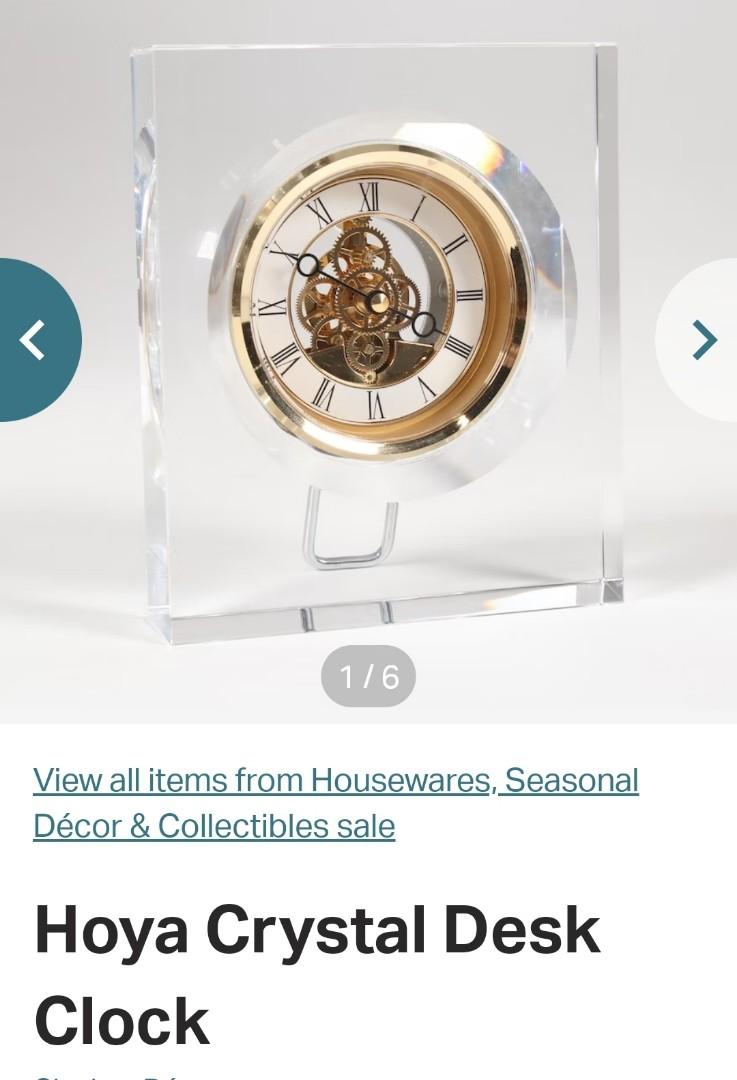The image size is (737, 1080).
Task: Click the back navigation chevron on the left
Action: (33, 340)
